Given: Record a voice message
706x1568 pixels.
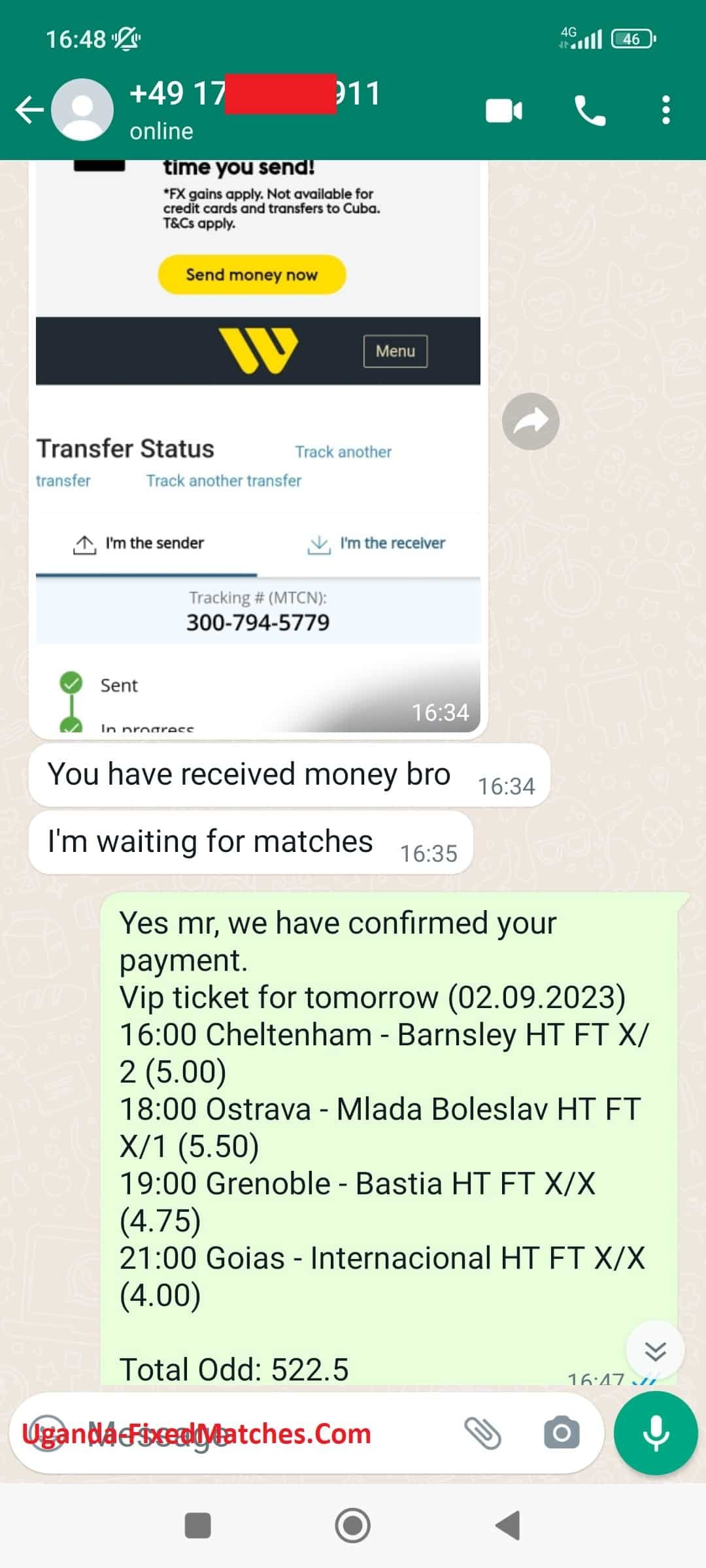Looking at the screenshot, I should [655, 1434].
